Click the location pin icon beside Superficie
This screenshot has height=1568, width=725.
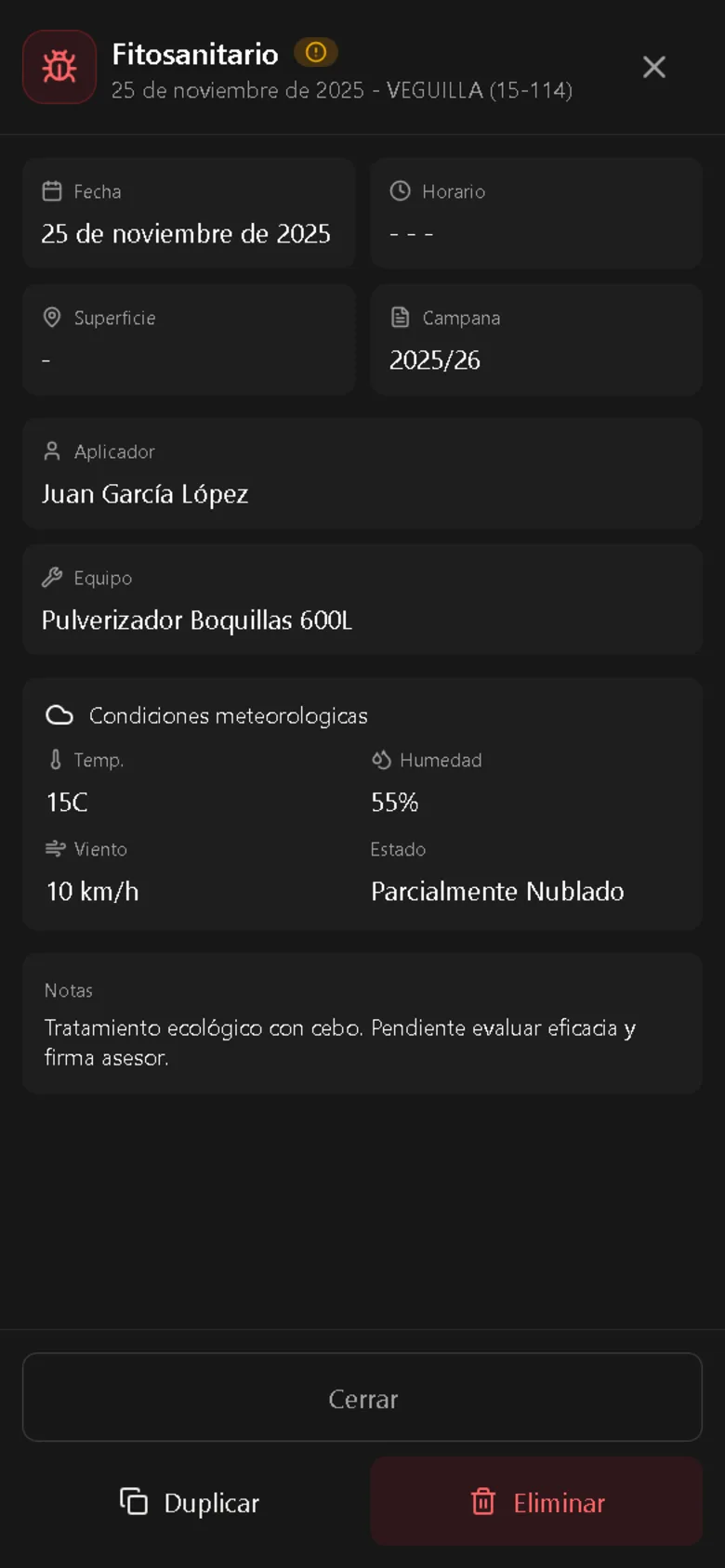(x=51, y=317)
